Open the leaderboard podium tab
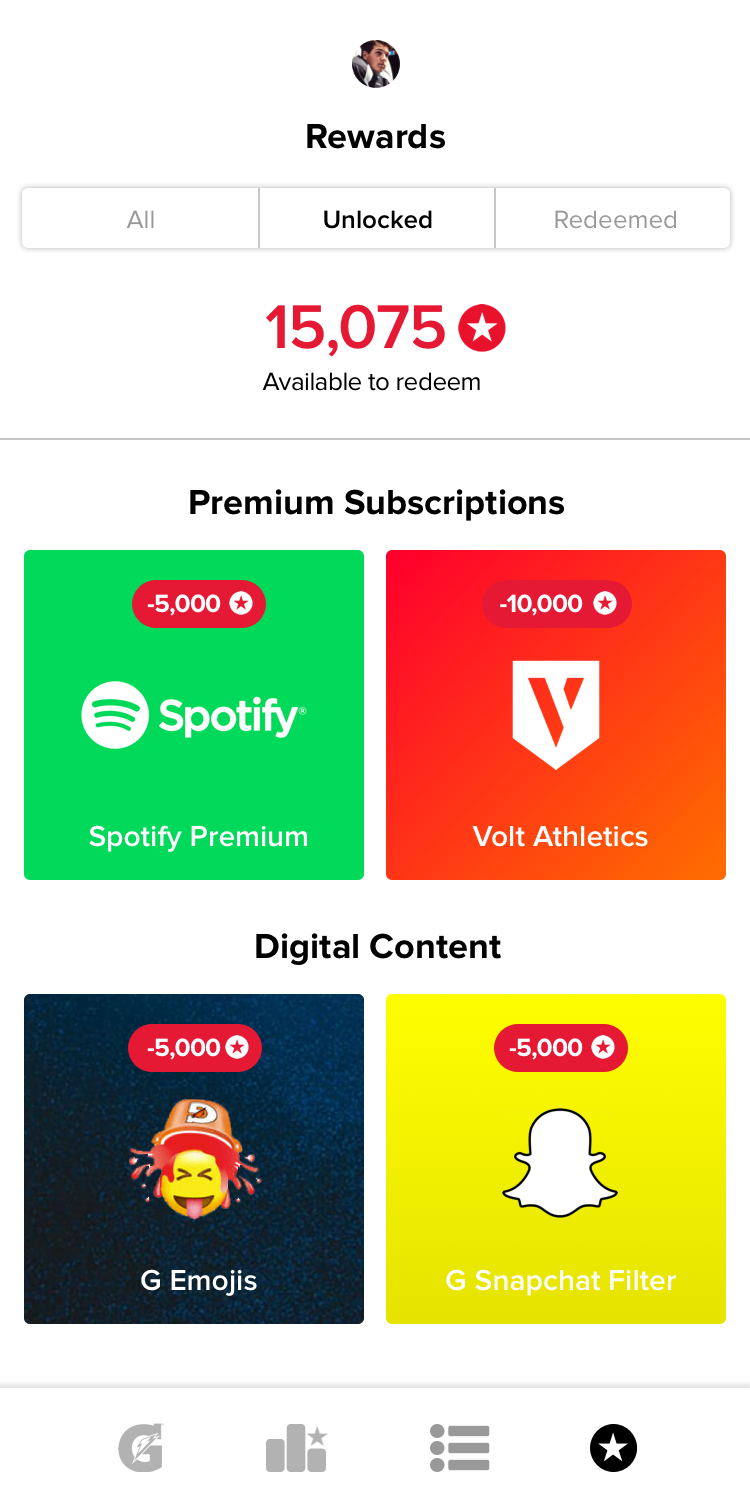The image size is (750, 1508). coord(296,1448)
